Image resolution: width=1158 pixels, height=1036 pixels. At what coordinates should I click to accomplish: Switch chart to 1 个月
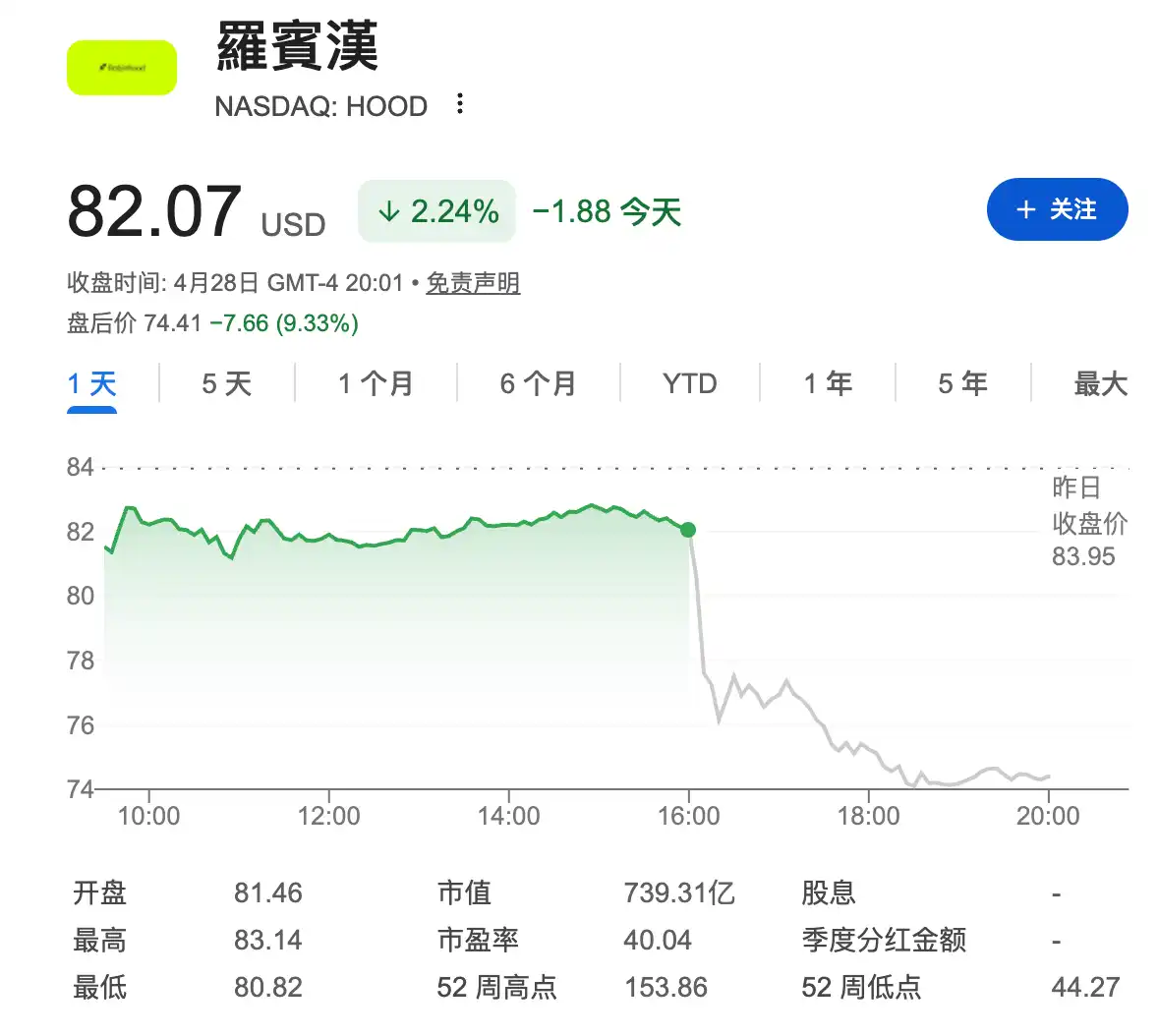(376, 383)
